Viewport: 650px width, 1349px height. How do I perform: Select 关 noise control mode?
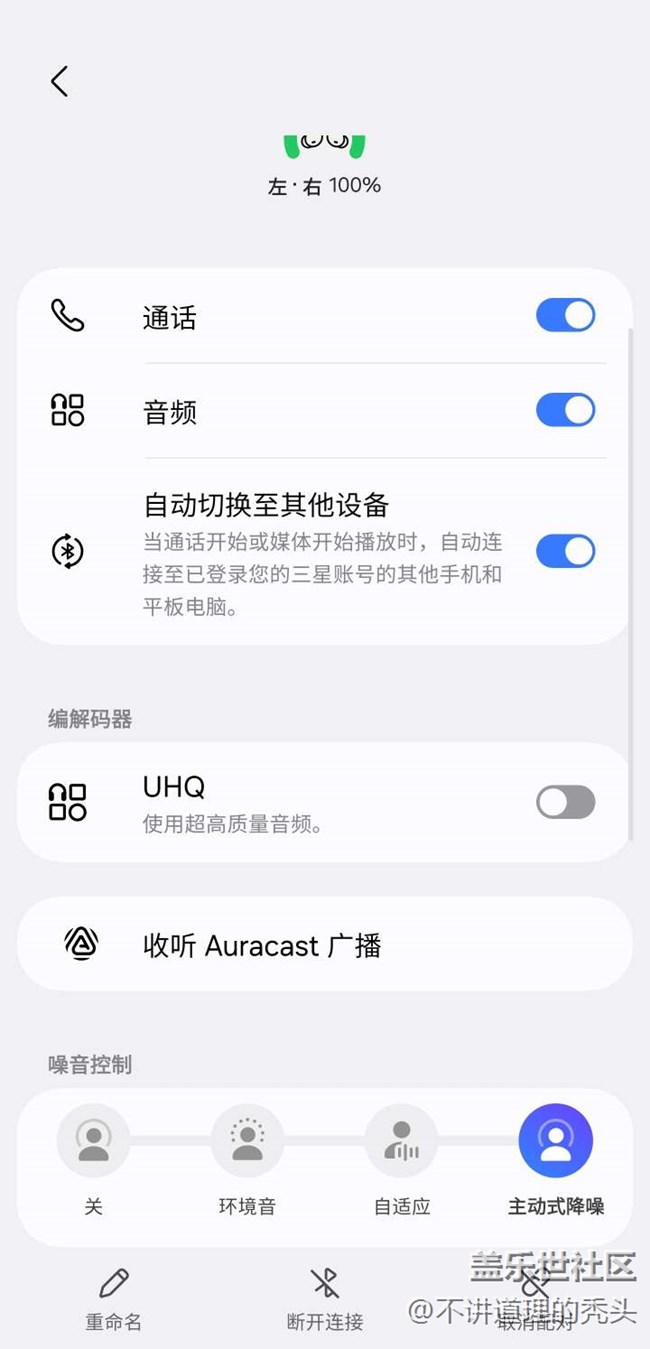[x=94, y=1141]
